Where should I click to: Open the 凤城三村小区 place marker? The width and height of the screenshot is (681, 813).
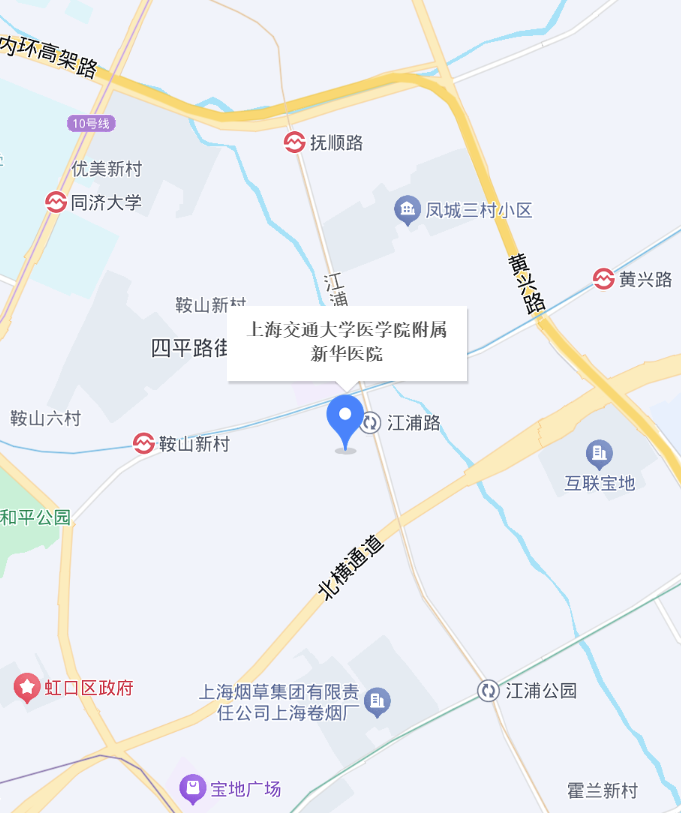(x=407, y=210)
